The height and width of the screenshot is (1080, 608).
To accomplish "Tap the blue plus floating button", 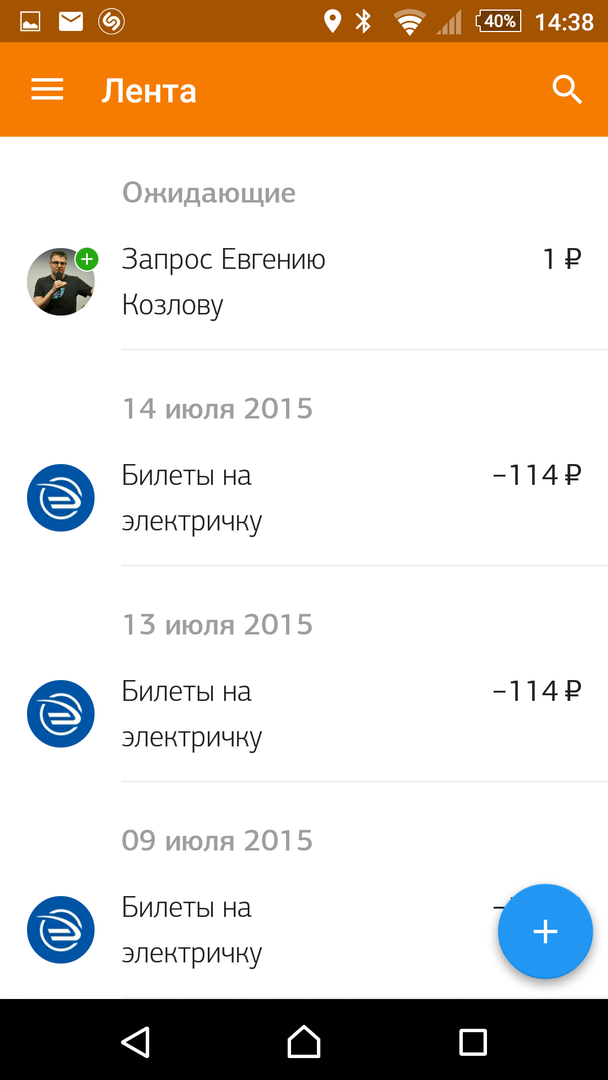I will (x=545, y=932).
